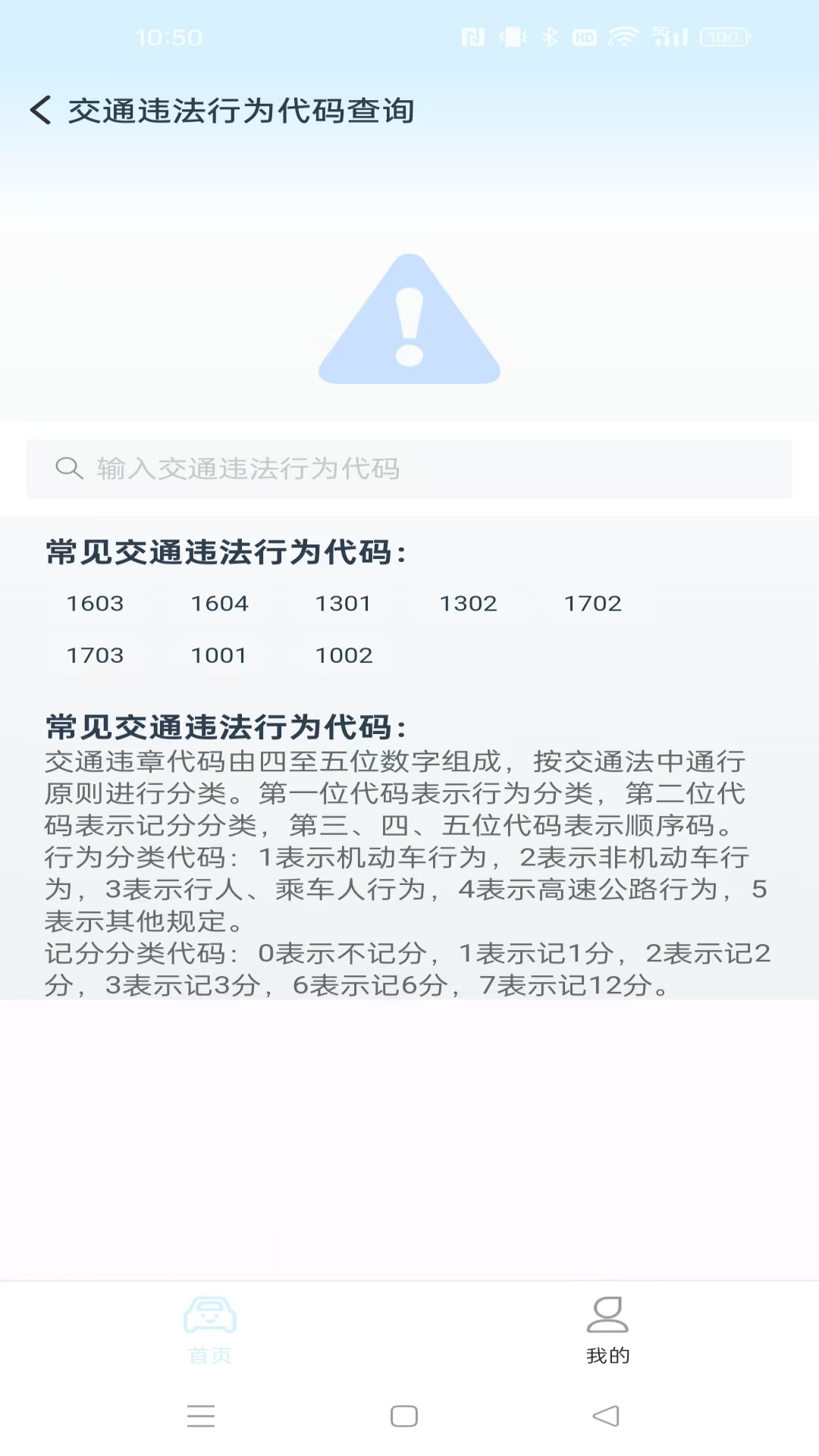This screenshot has width=819, height=1456.
Task: Query the 1002 code chip
Action: click(x=344, y=655)
